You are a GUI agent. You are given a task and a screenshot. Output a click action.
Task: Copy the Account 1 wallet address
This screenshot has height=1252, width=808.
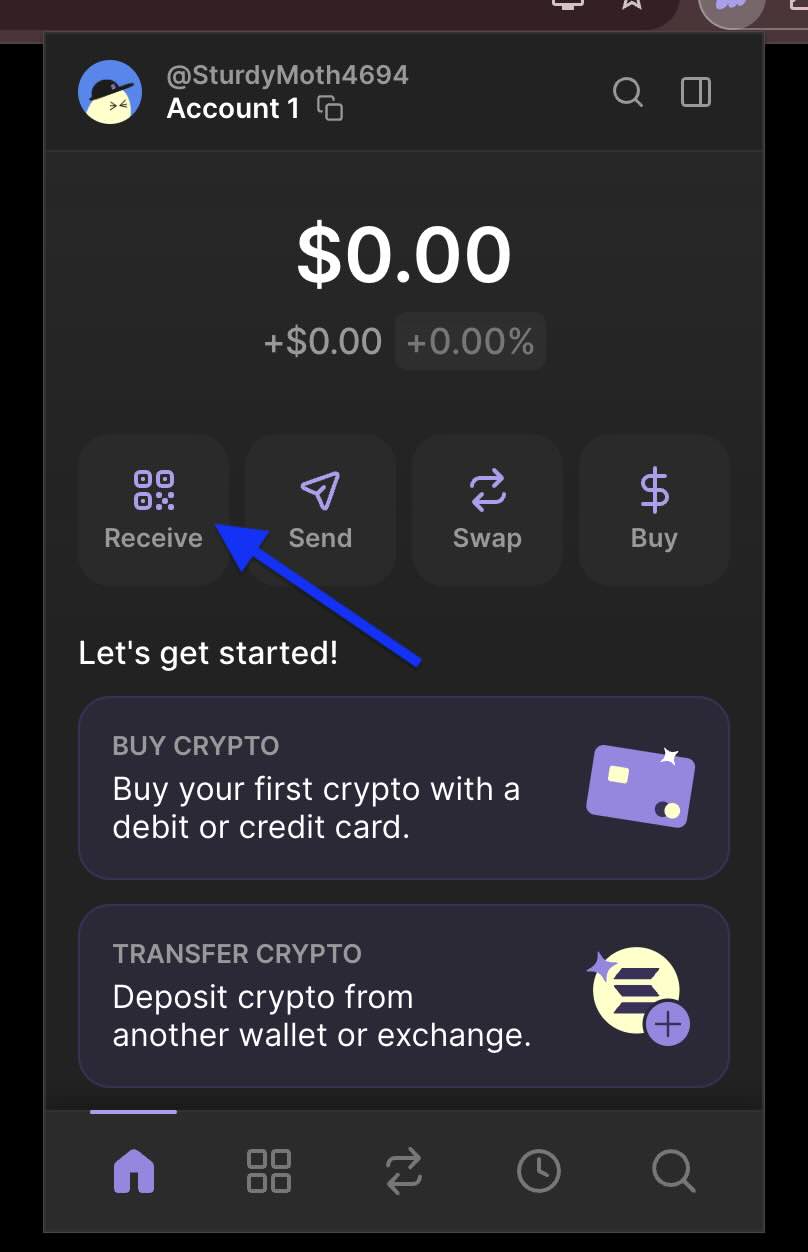(x=330, y=110)
